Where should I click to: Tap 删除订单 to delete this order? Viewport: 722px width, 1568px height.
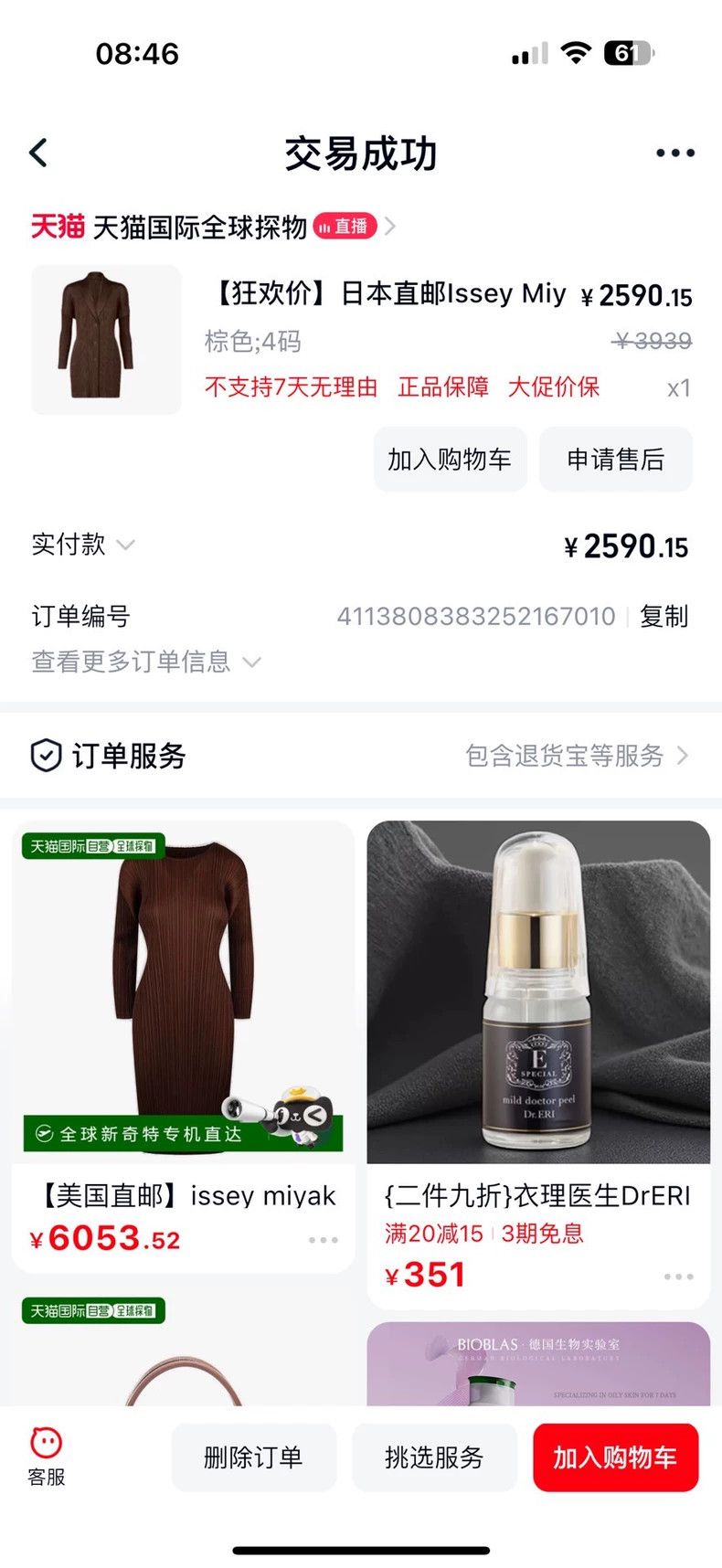(x=253, y=1457)
